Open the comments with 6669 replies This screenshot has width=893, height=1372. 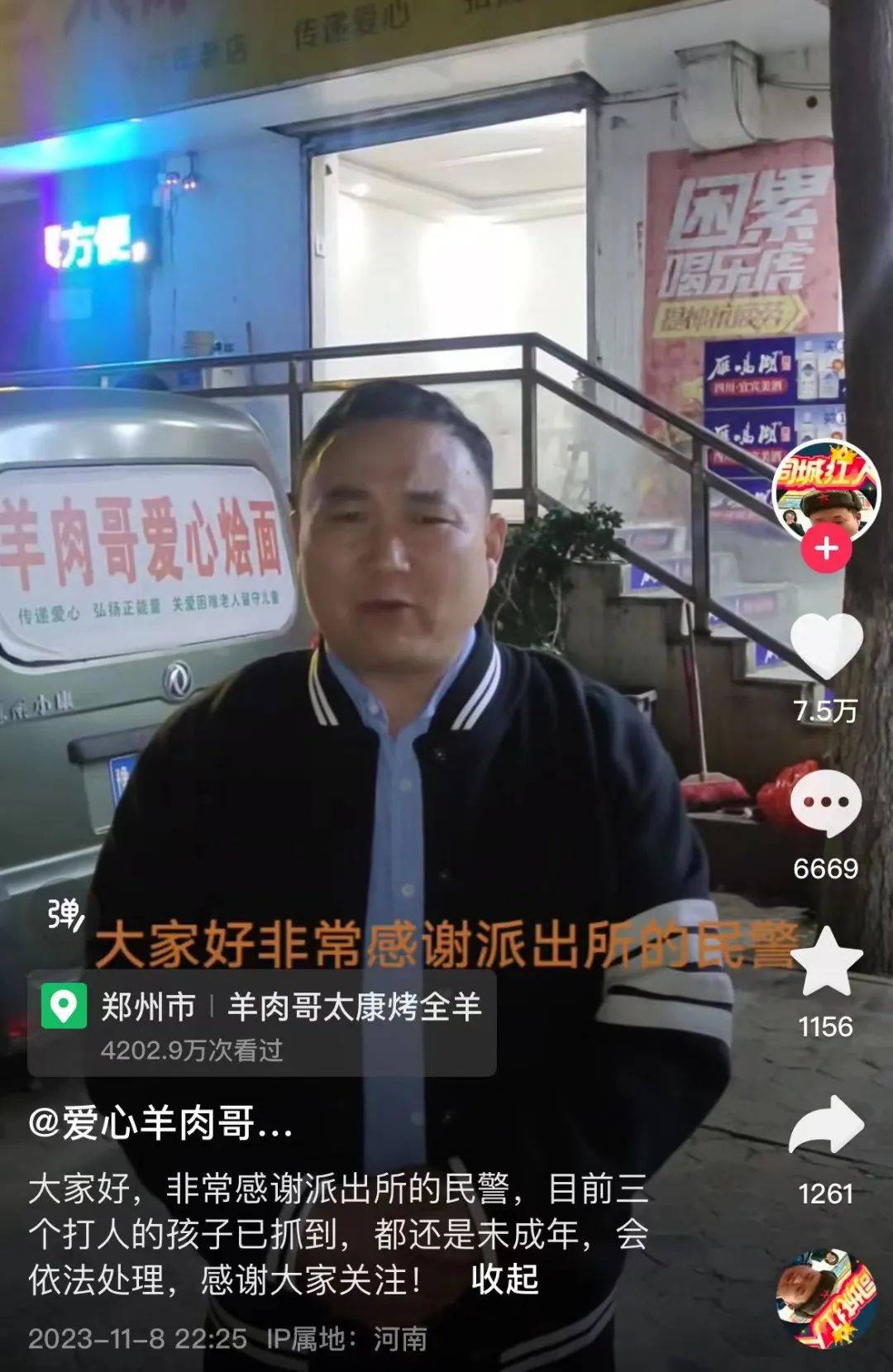826,803
